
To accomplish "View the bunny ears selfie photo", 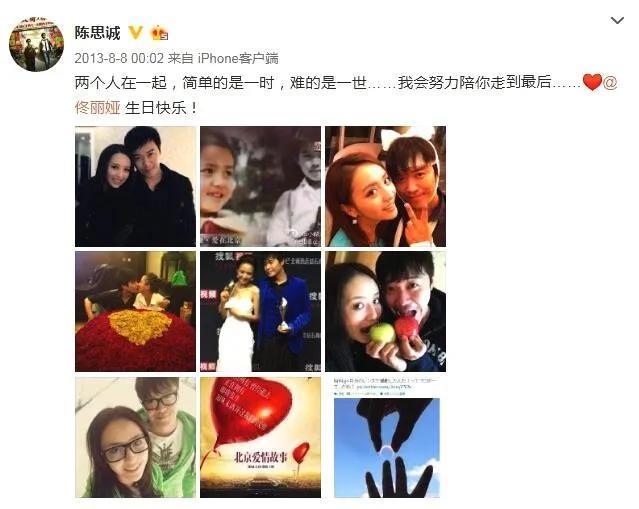I will tap(385, 186).
